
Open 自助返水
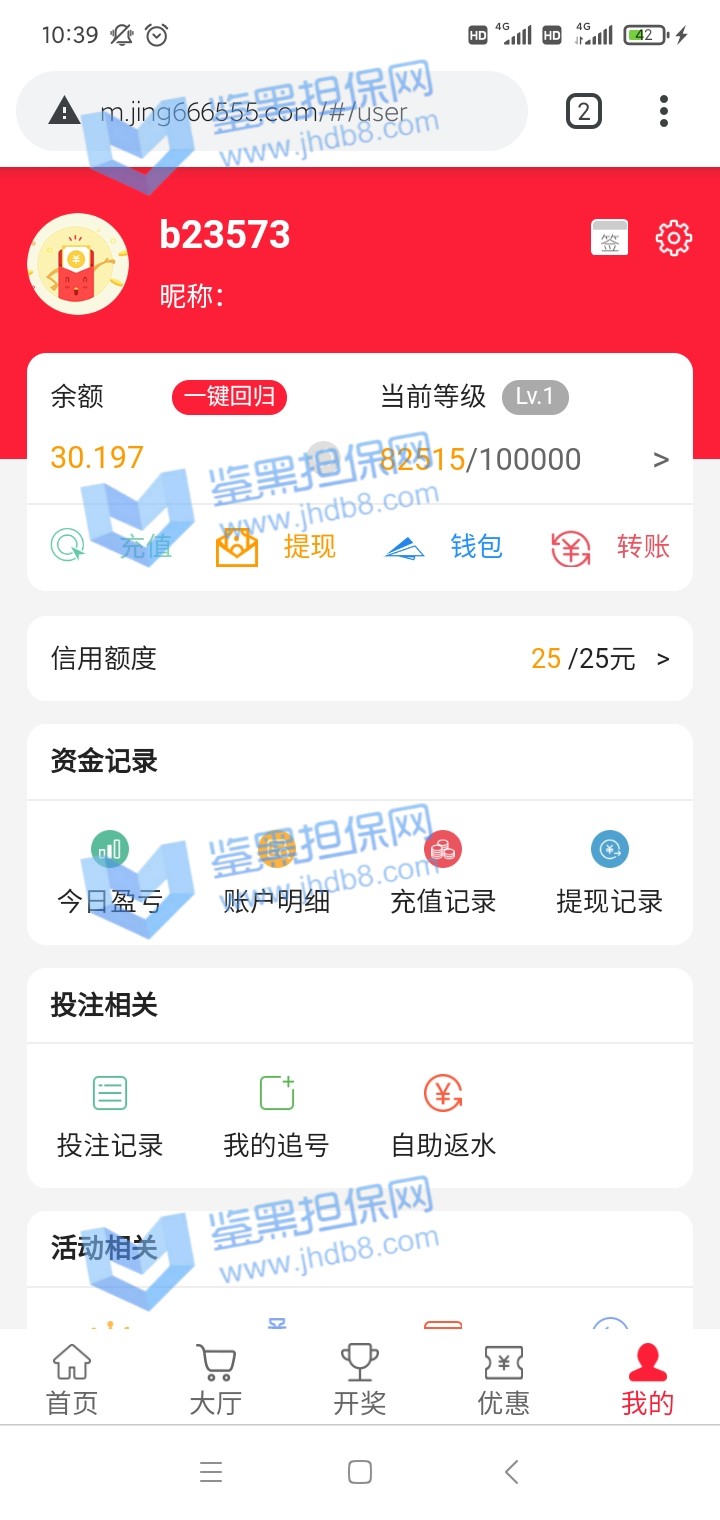[x=443, y=1118]
